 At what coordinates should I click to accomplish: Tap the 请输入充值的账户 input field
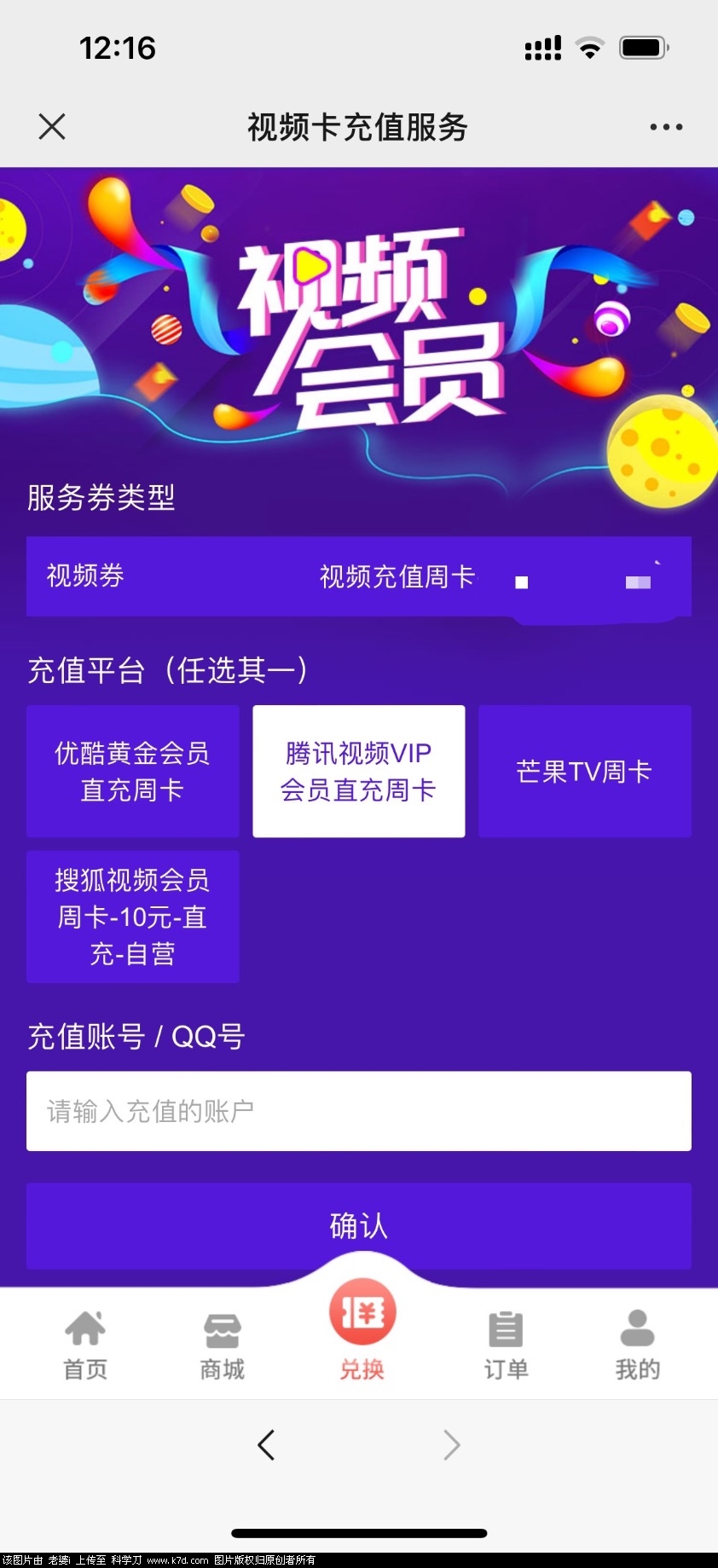click(x=358, y=1111)
